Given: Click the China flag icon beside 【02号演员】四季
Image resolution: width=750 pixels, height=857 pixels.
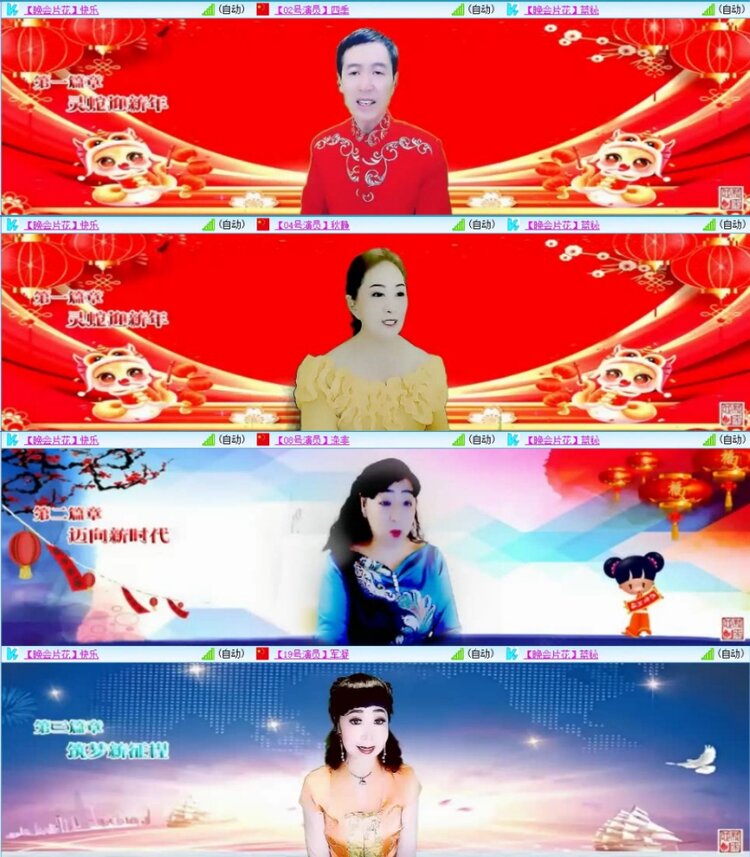Looking at the screenshot, I should (x=262, y=8).
